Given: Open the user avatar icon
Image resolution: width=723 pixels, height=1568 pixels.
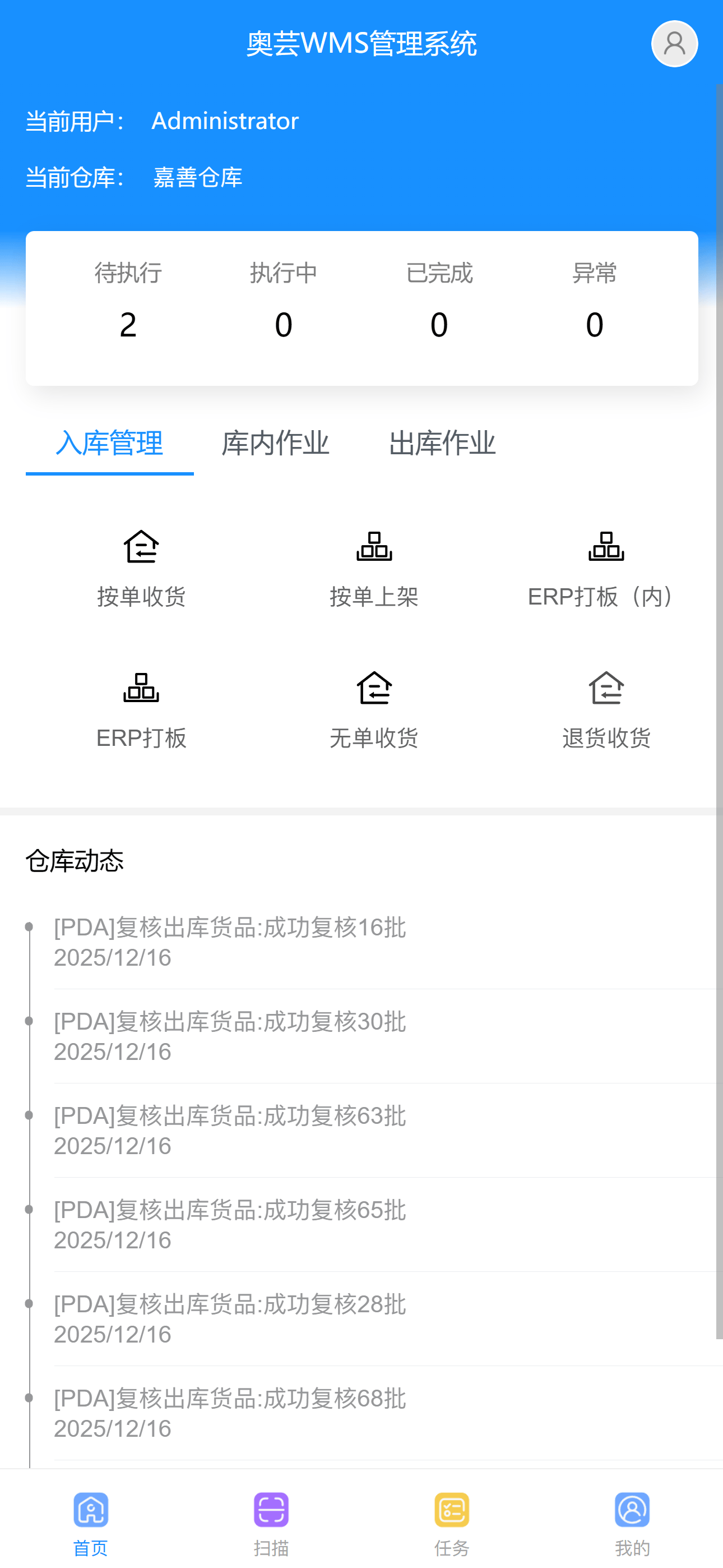Looking at the screenshot, I should (x=674, y=44).
